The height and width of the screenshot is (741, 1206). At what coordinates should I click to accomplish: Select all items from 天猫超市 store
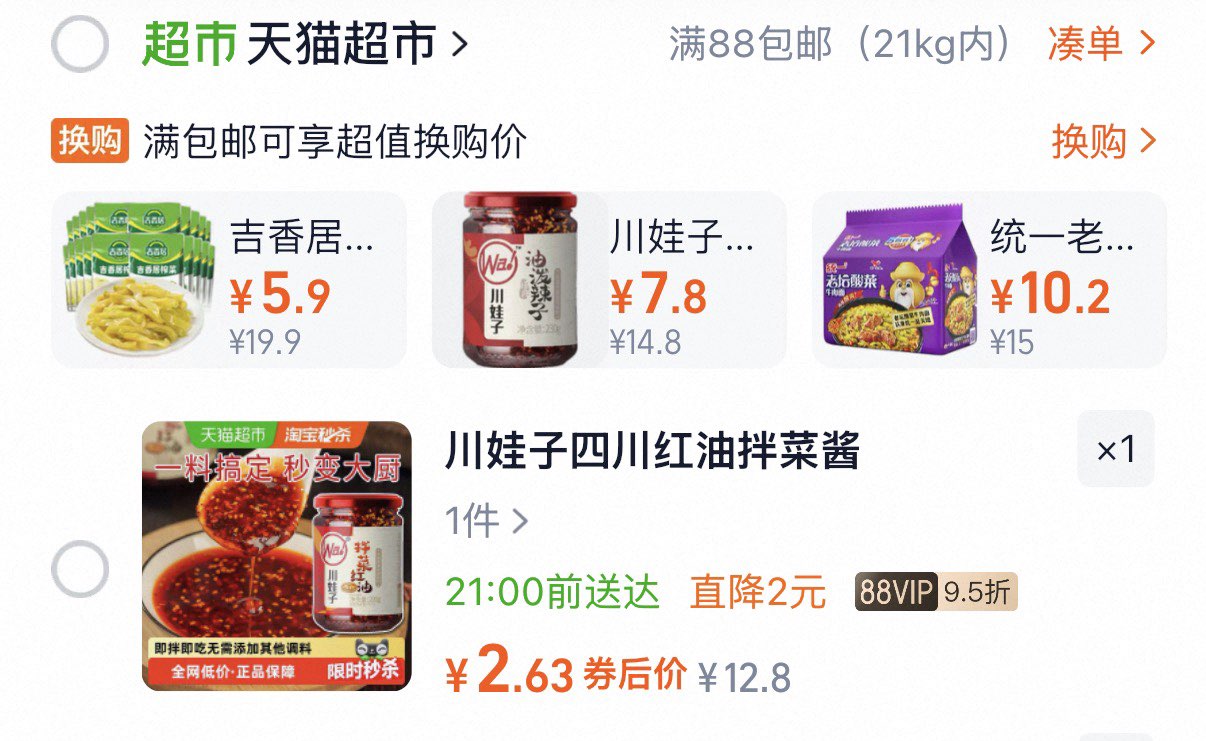(x=79, y=44)
